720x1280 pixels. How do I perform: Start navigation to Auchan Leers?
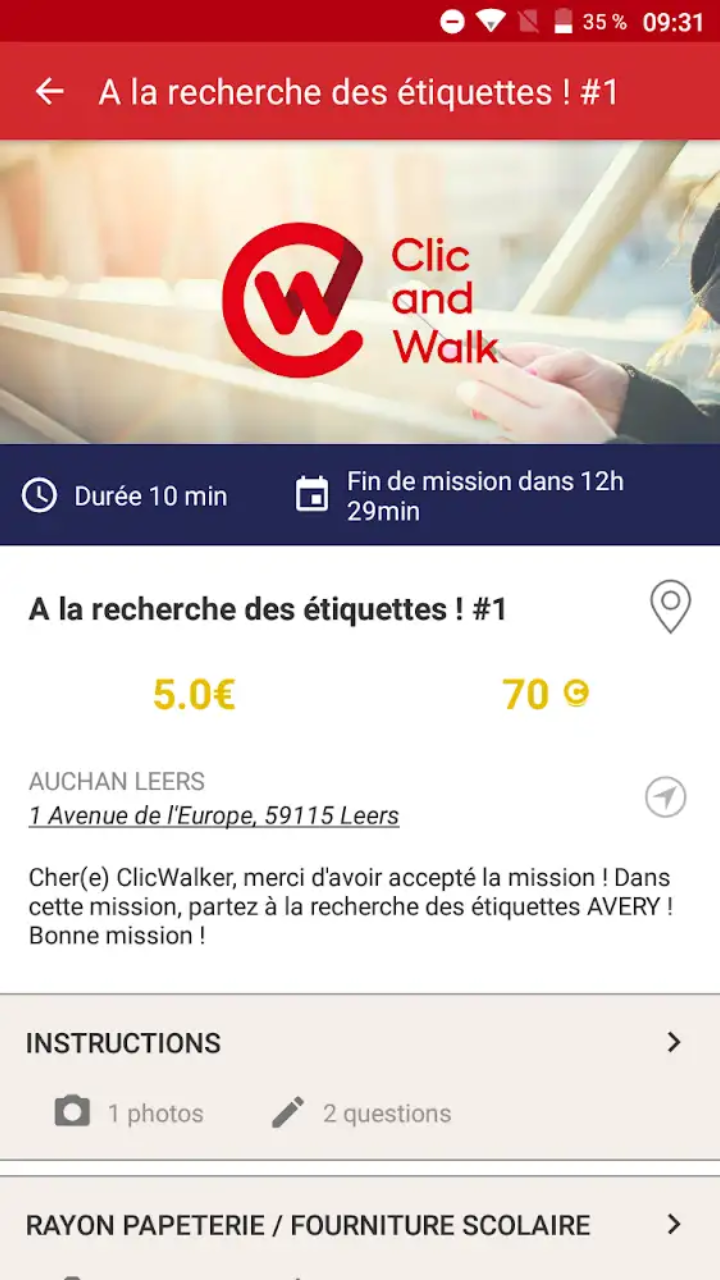click(x=665, y=797)
